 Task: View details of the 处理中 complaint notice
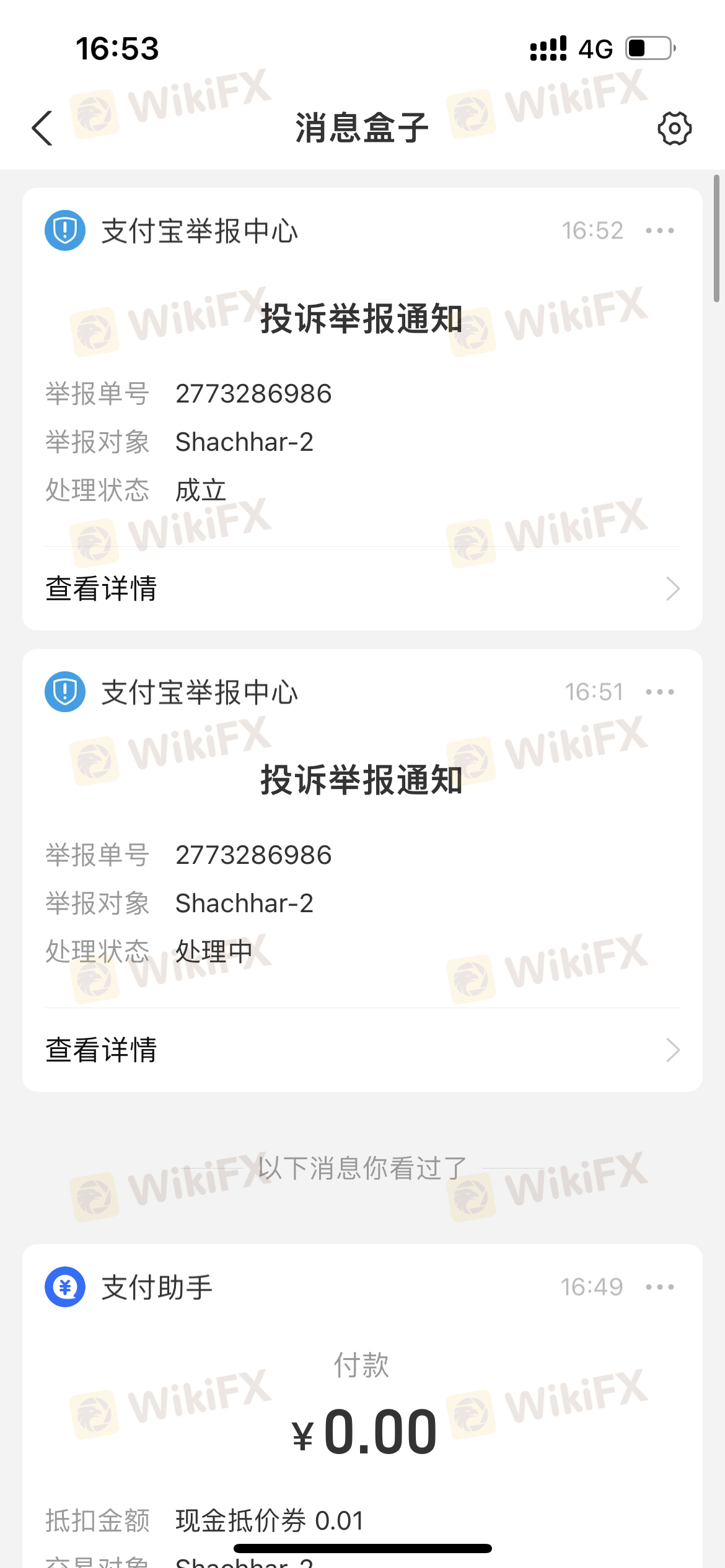click(362, 1050)
